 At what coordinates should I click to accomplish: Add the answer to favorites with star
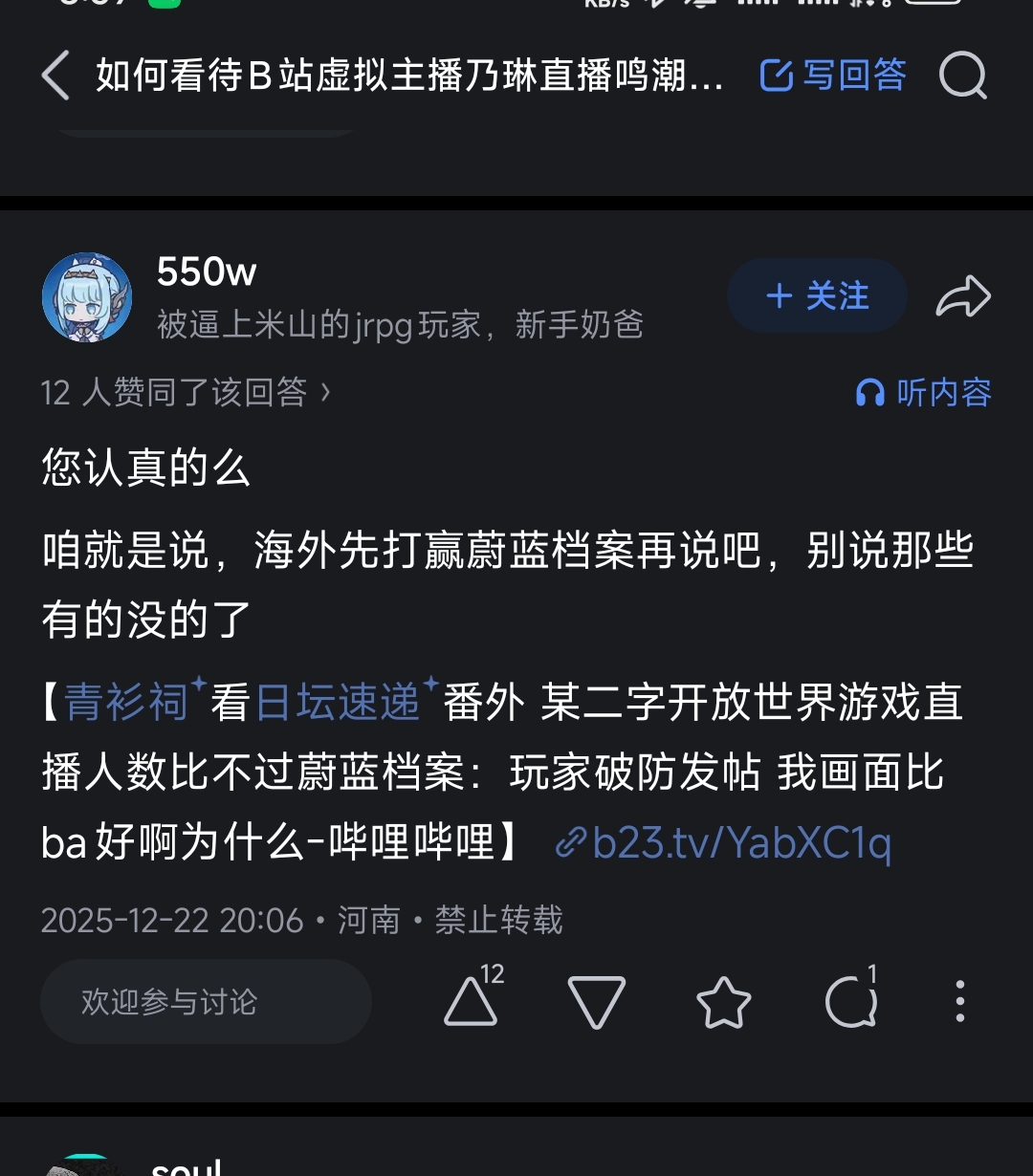tap(723, 1002)
